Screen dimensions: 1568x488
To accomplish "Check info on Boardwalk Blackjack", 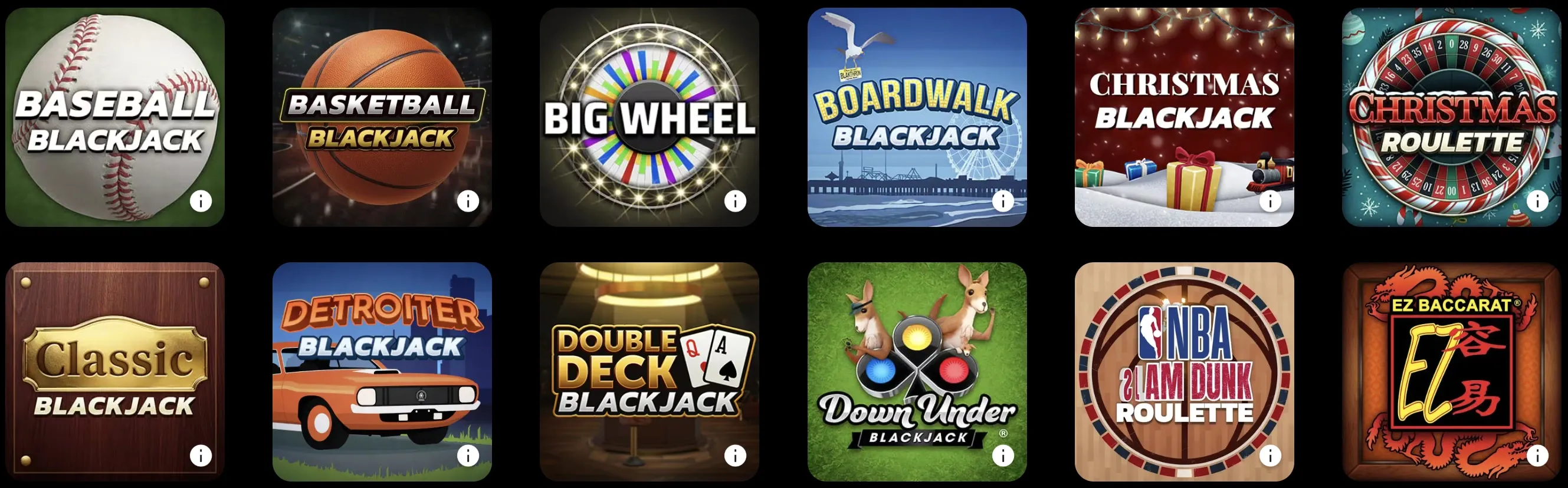I will tap(1003, 201).
